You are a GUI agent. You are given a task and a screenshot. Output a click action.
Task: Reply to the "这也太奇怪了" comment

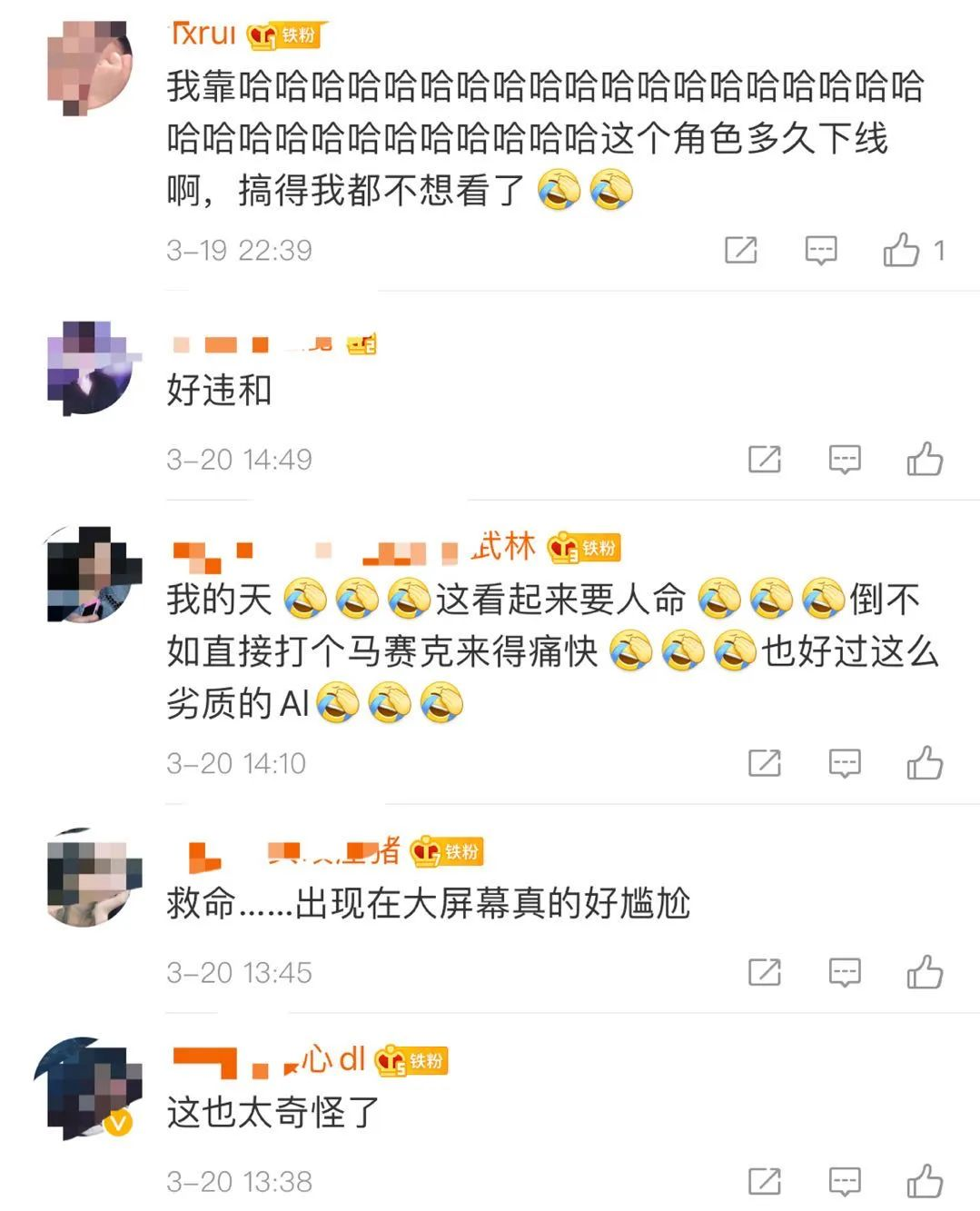[845, 1182]
